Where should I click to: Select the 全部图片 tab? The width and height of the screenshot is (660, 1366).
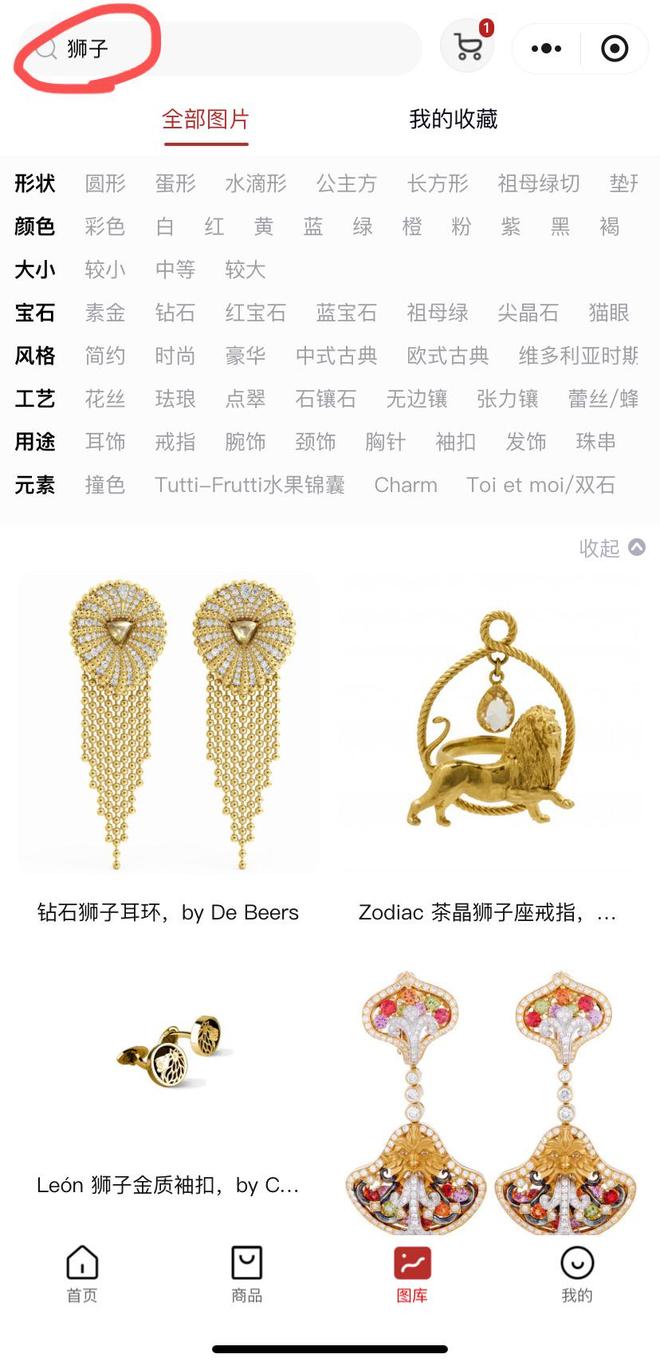(x=205, y=119)
